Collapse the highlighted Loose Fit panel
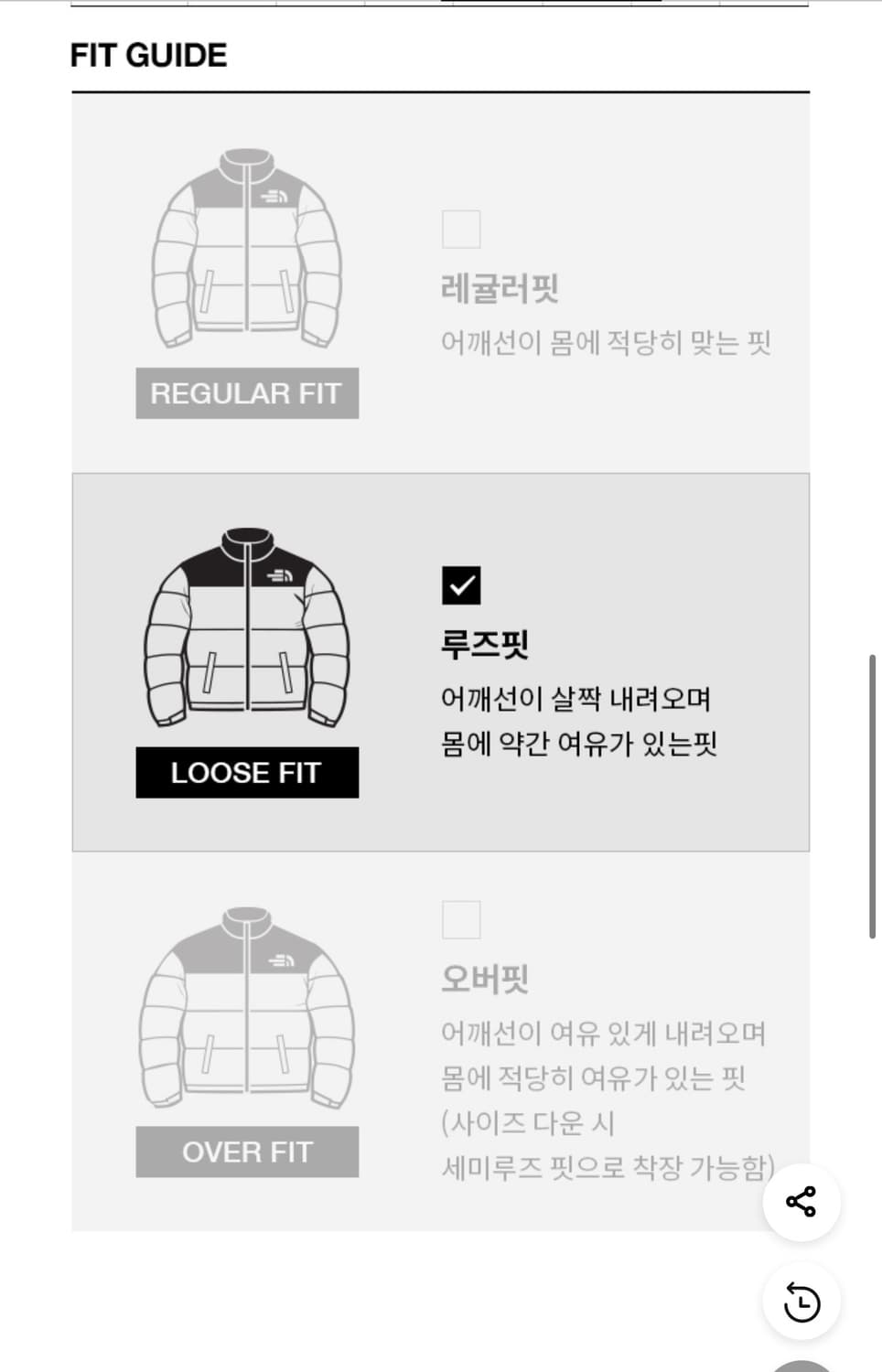The width and height of the screenshot is (882, 1372). click(x=442, y=660)
